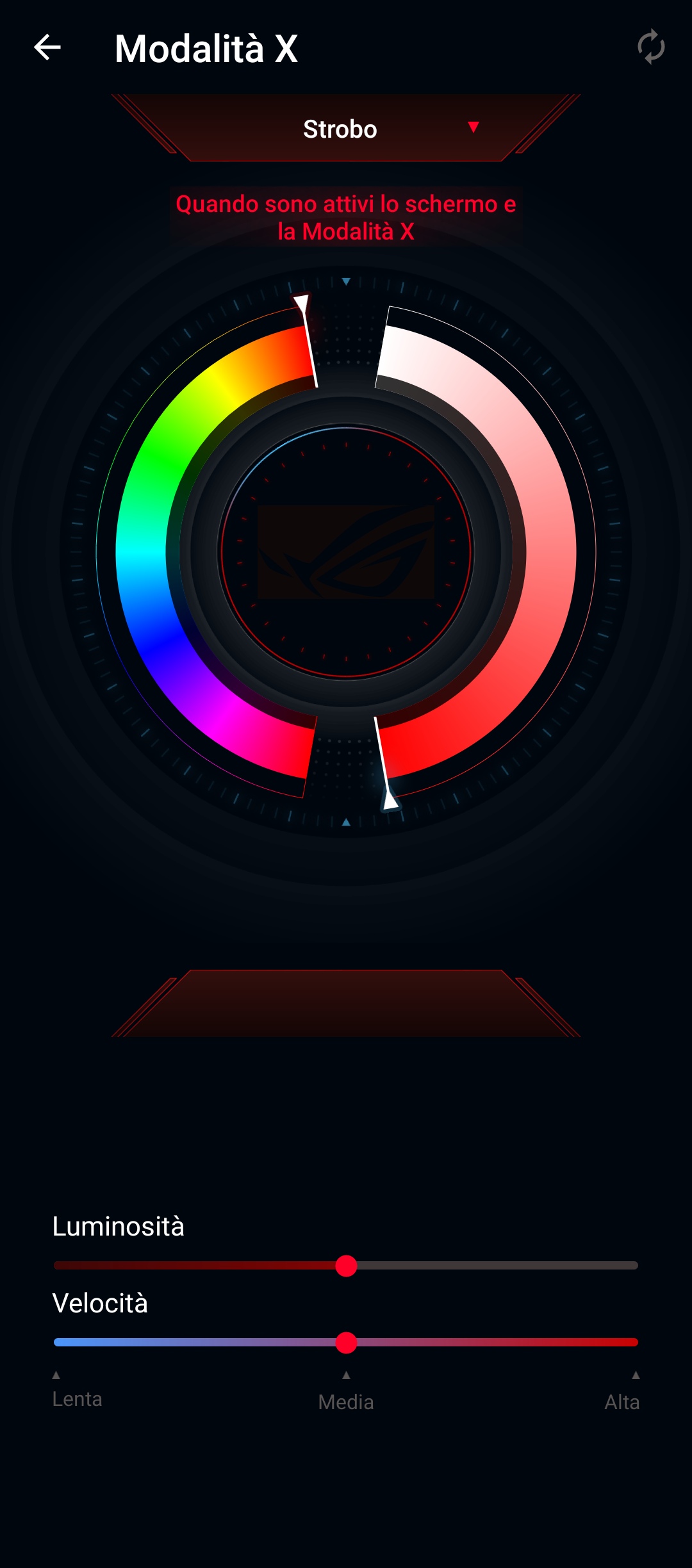Go back from Modalità X

coord(47,47)
